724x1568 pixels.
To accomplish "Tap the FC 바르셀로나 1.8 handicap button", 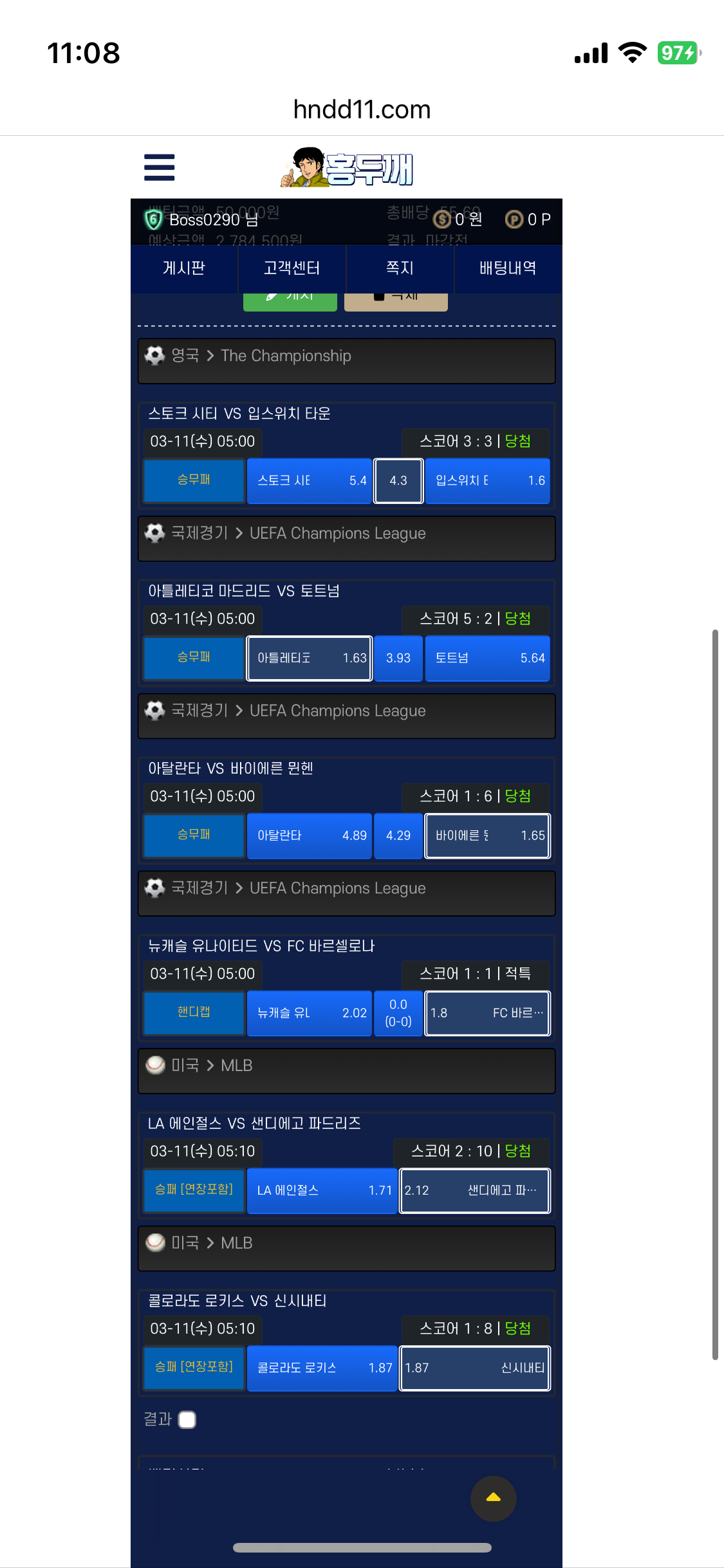I will click(x=487, y=1013).
